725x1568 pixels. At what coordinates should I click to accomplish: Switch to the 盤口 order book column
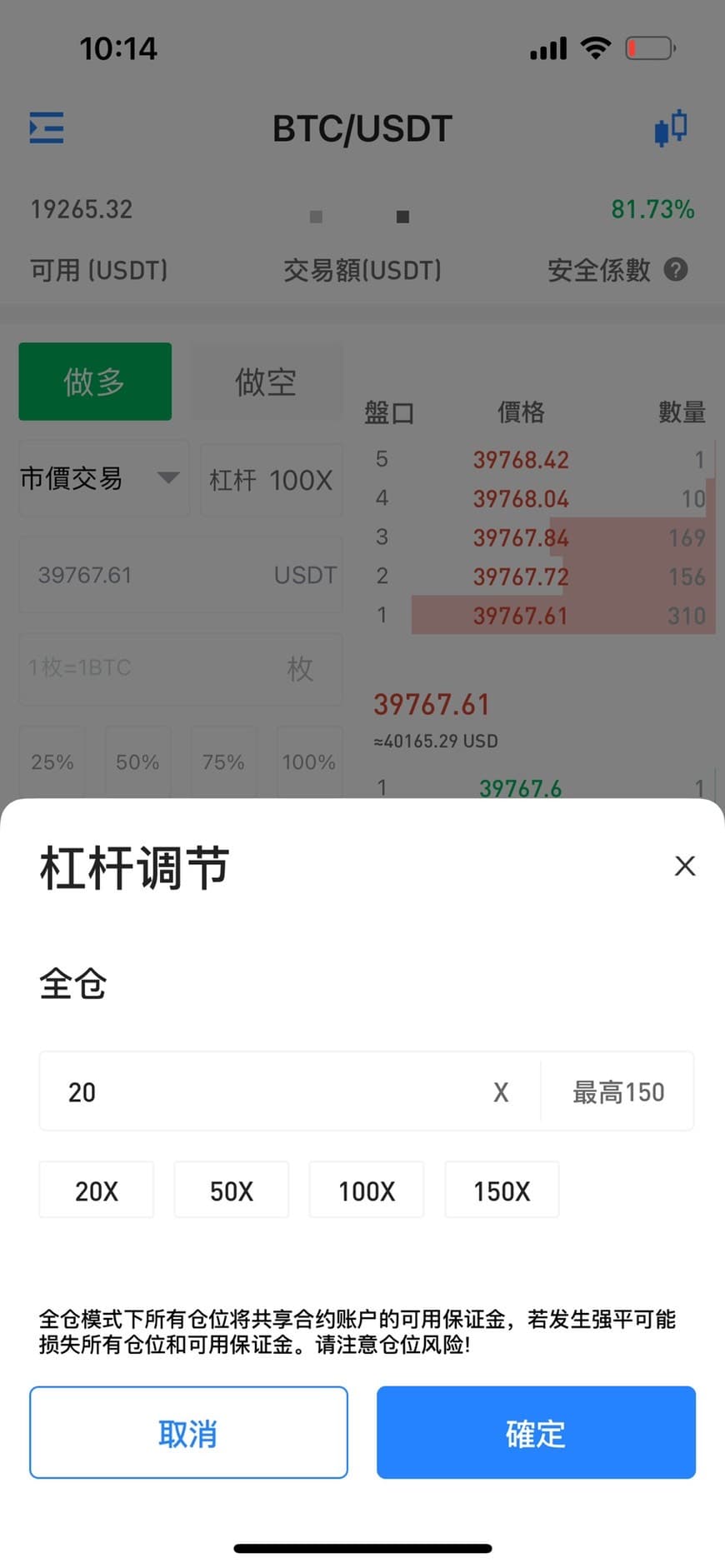pos(388,412)
